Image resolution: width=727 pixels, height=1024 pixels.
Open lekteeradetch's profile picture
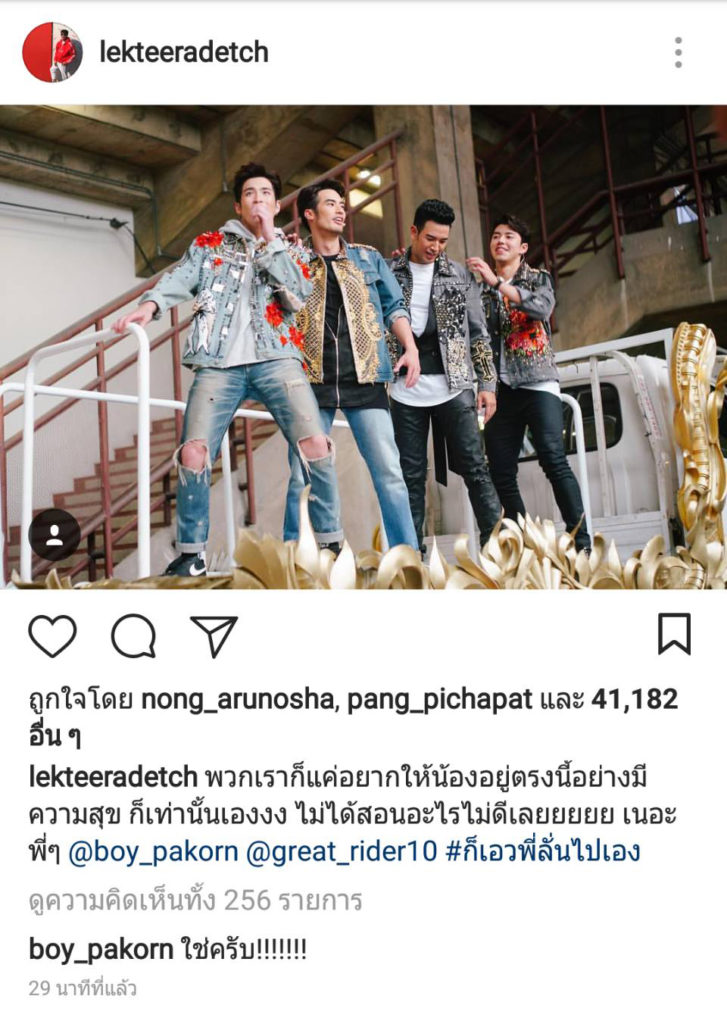(x=52, y=52)
